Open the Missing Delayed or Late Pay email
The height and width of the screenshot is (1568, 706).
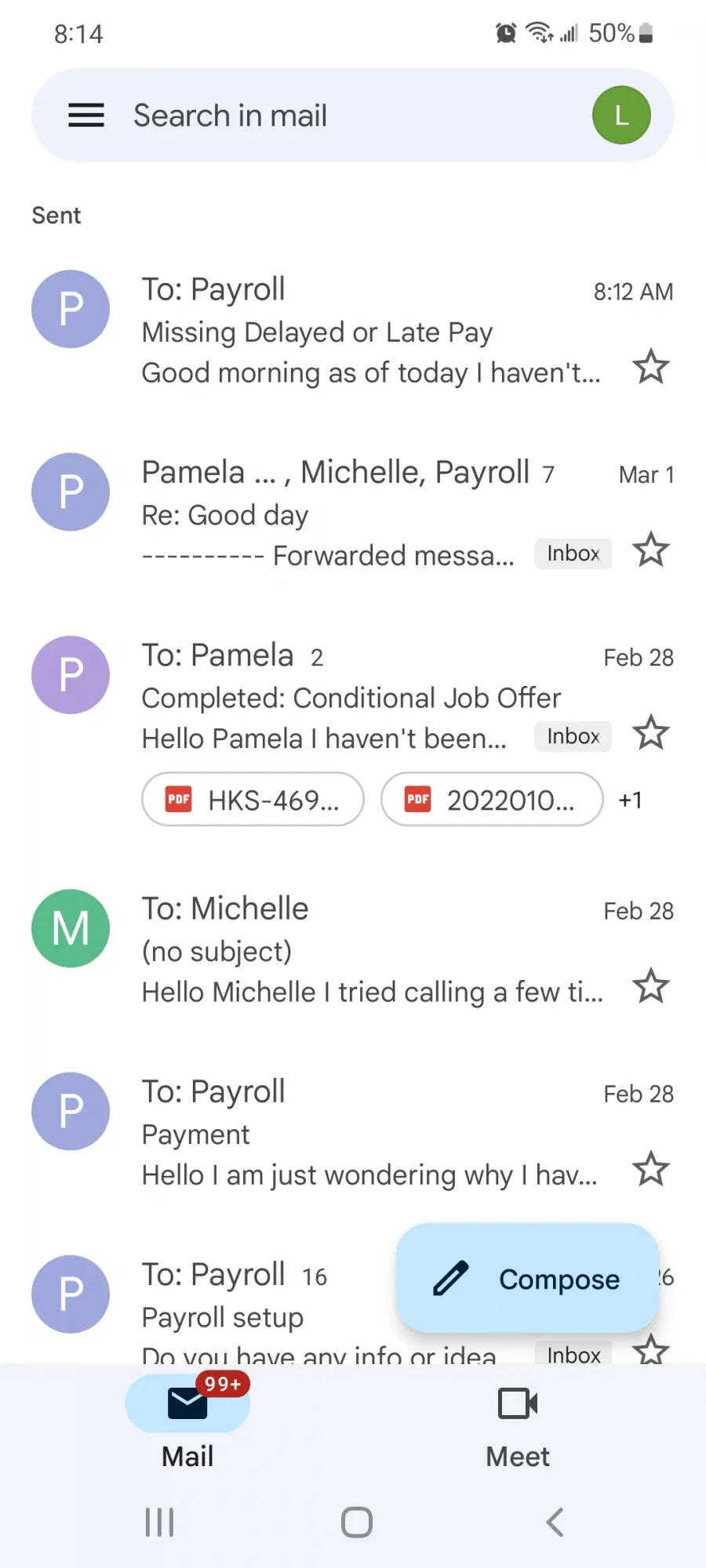tap(353, 331)
